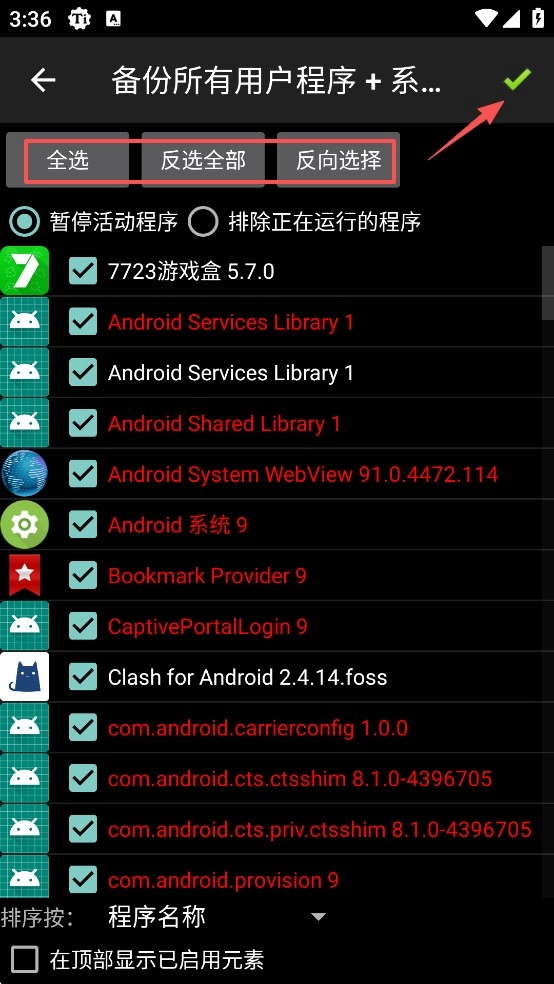Image resolution: width=554 pixels, height=984 pixels.
Task: Tap the 反选全部 button
Action: [203, 160]
